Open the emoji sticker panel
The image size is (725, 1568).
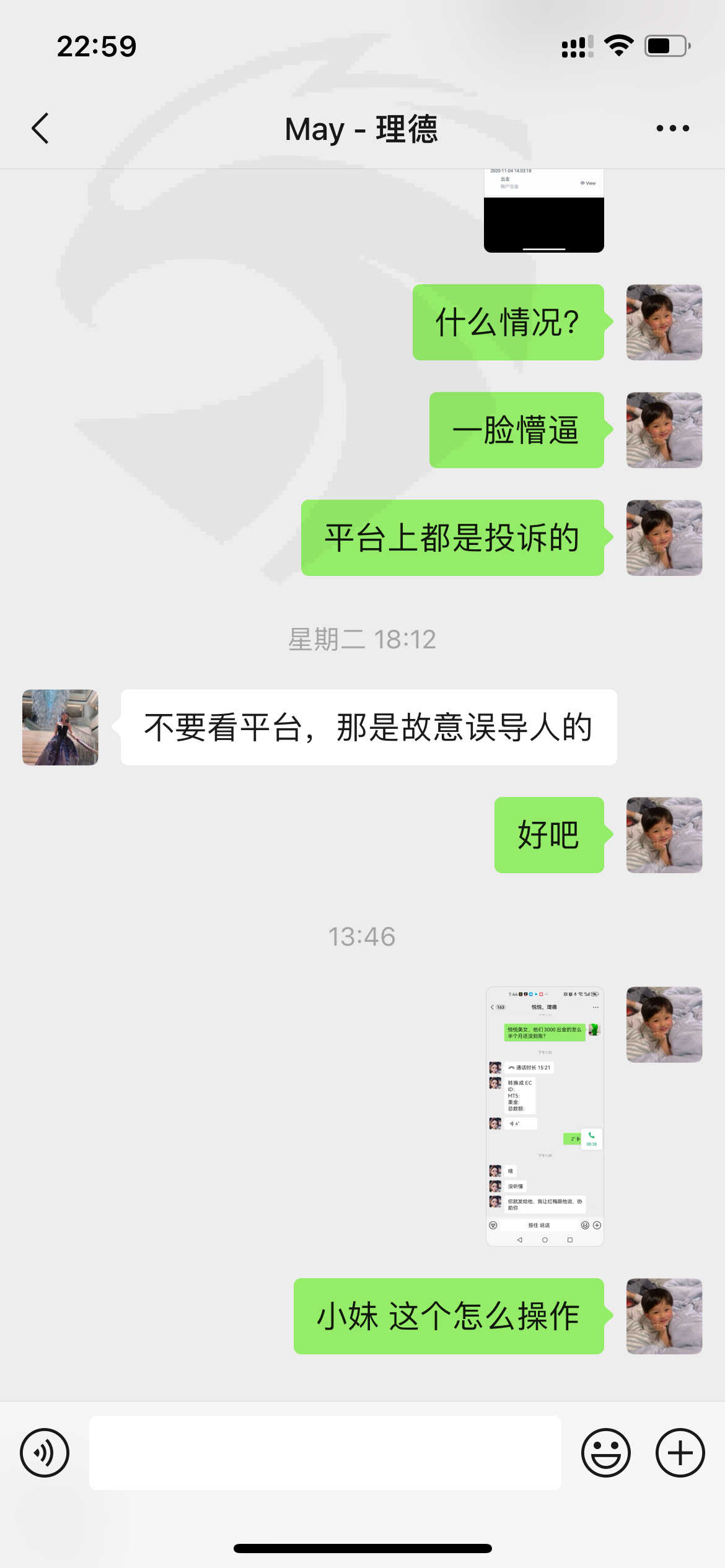[605, 1452]
